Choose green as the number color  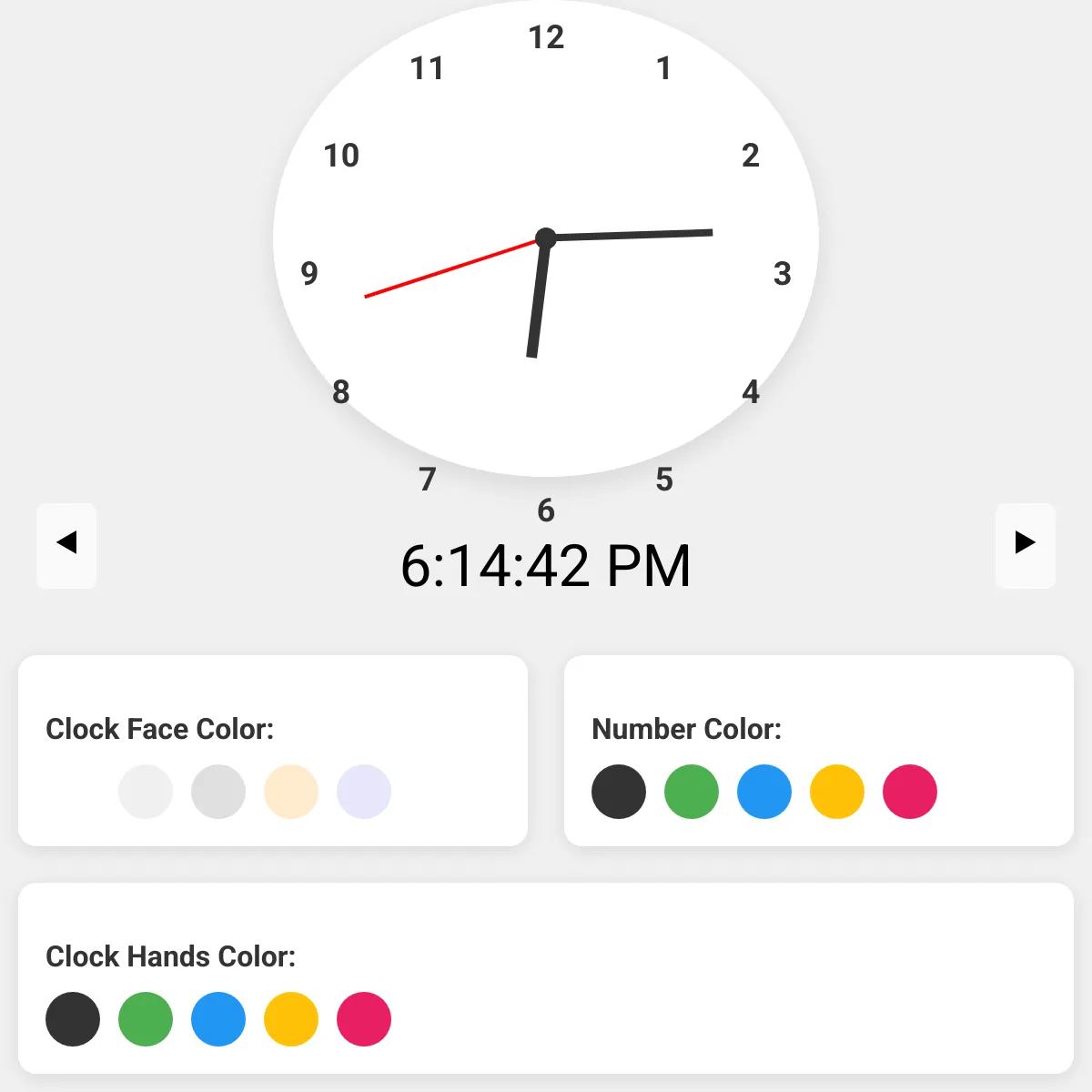[x=692, y=792]
